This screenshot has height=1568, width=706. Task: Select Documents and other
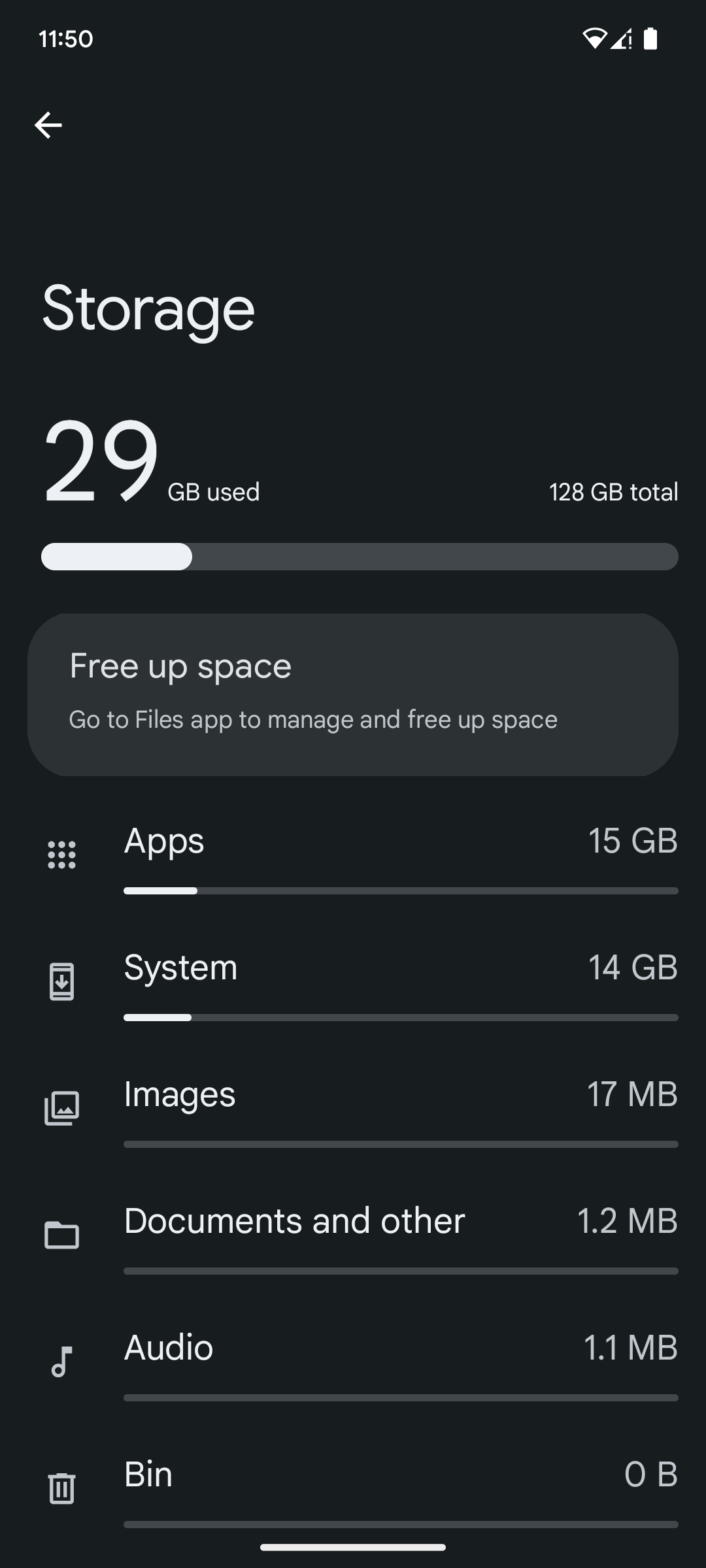(353, 1235)
